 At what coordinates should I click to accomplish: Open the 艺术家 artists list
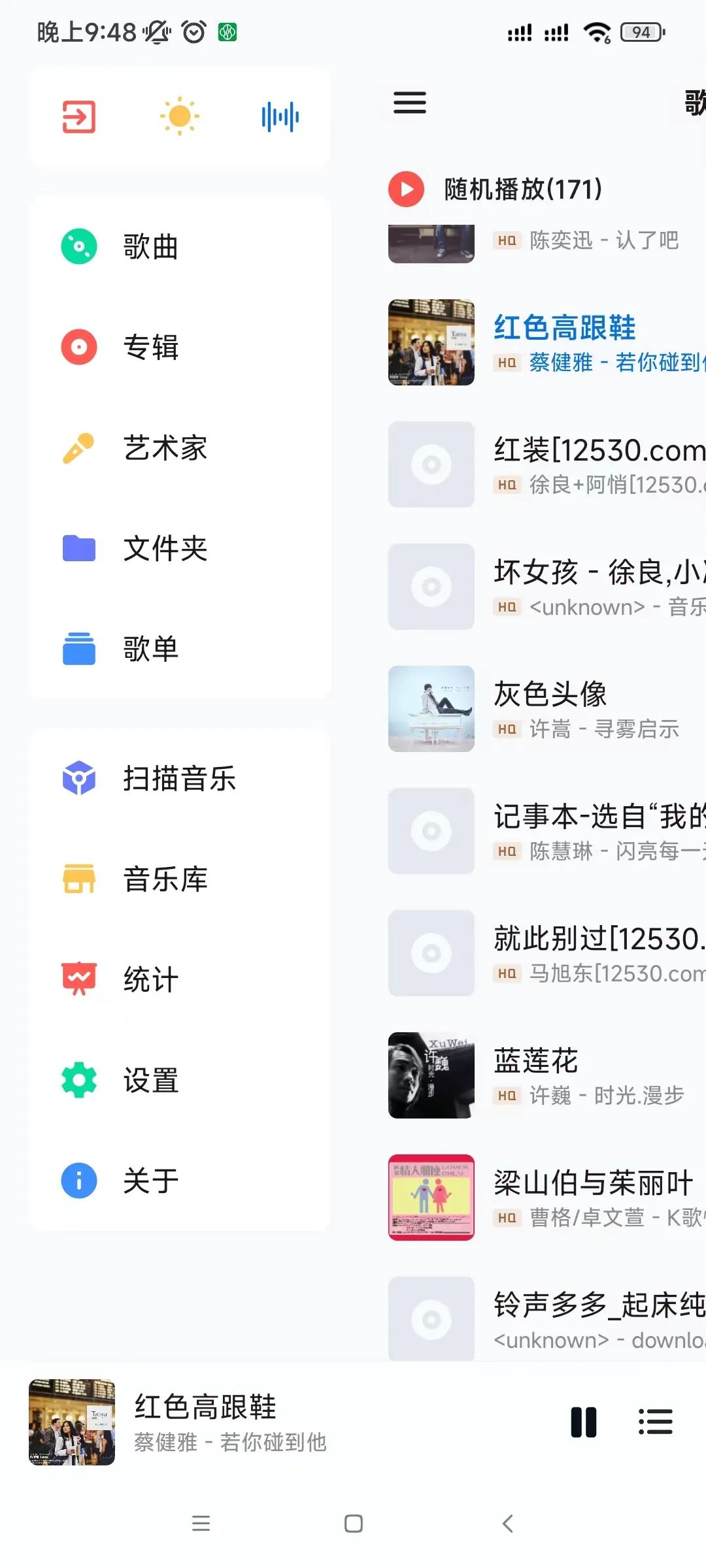(165, 448)
